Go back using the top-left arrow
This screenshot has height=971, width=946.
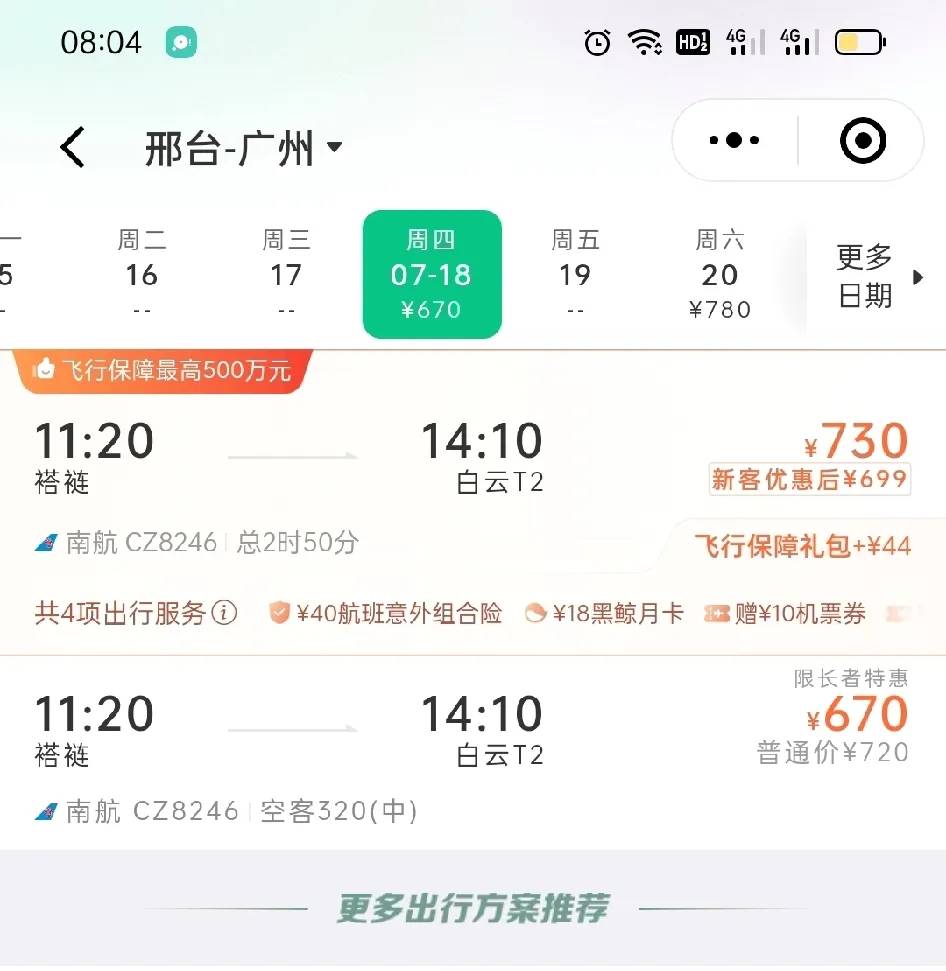pos(72,148)
